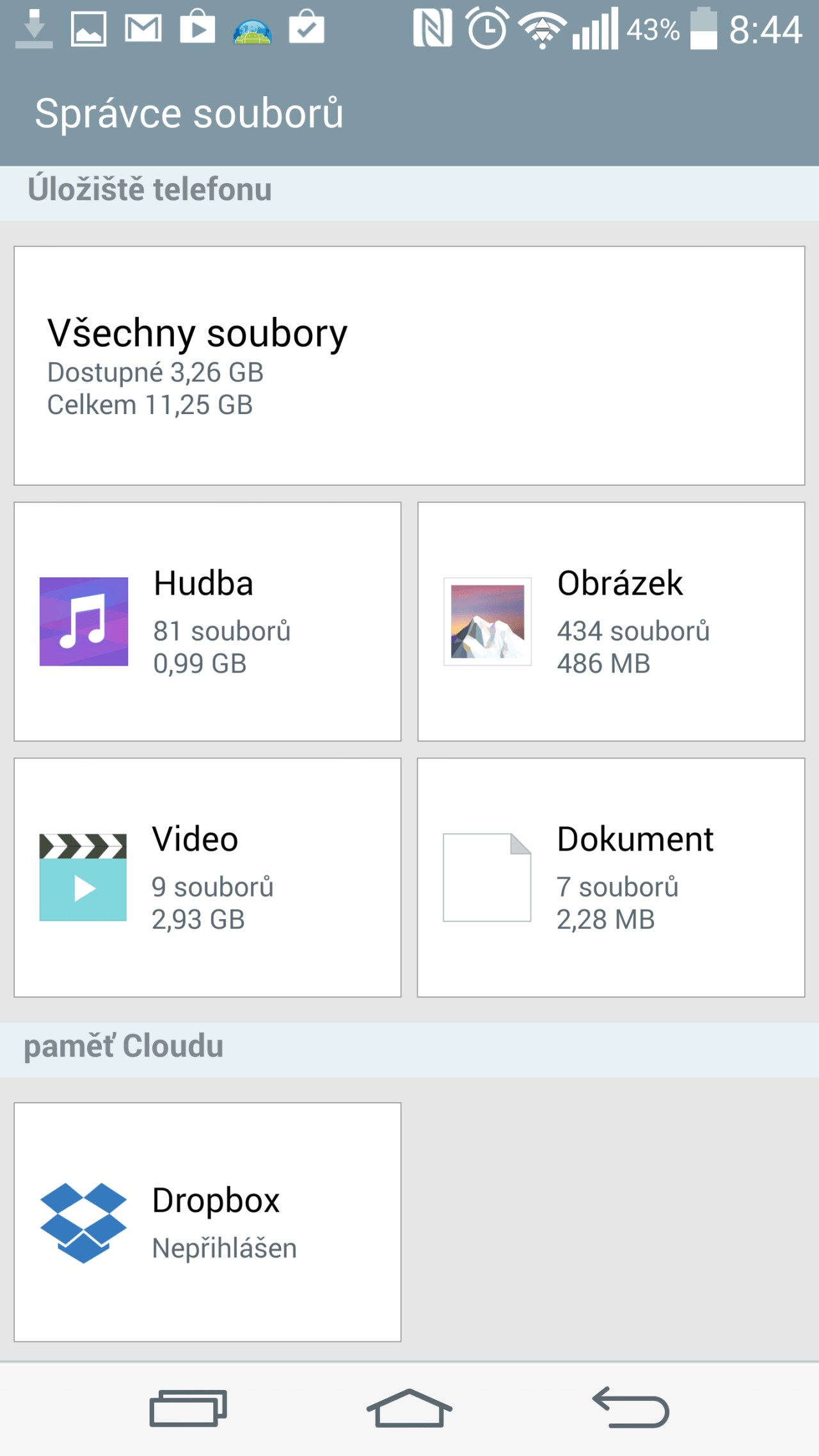Open the Obrázek images category
Viewport: 819px width, 1456px height.
pyautogui.click(x=611, y=621)
